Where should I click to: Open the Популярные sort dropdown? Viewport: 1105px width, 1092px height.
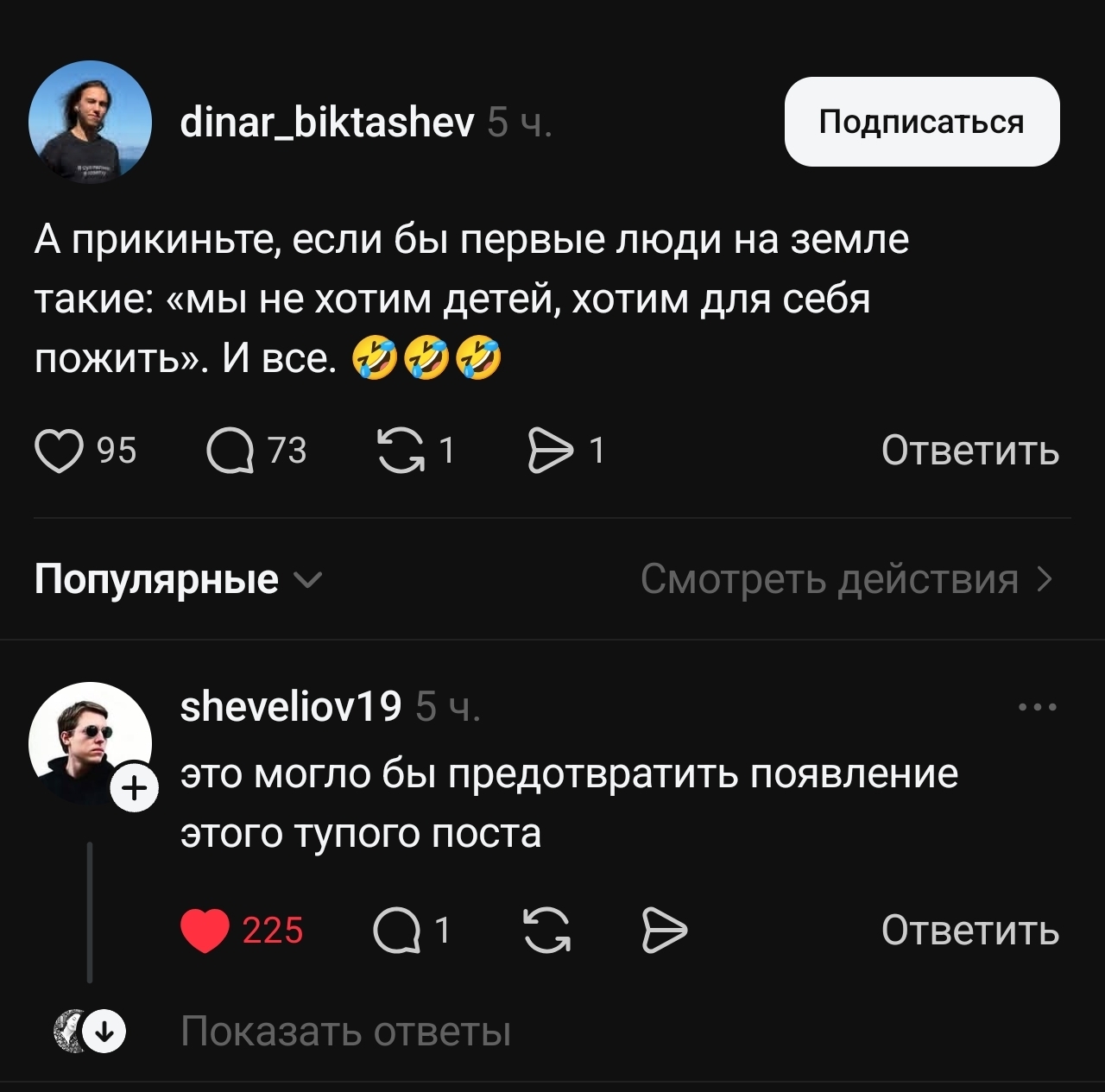[177, 579]
